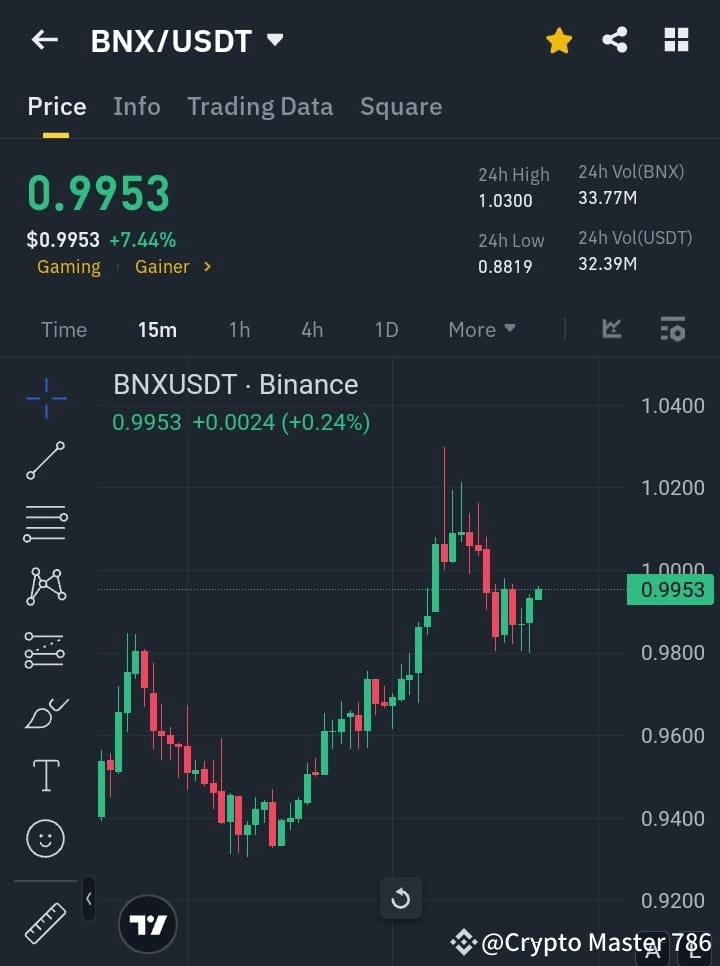Open the indicators panel

(610, 329)
